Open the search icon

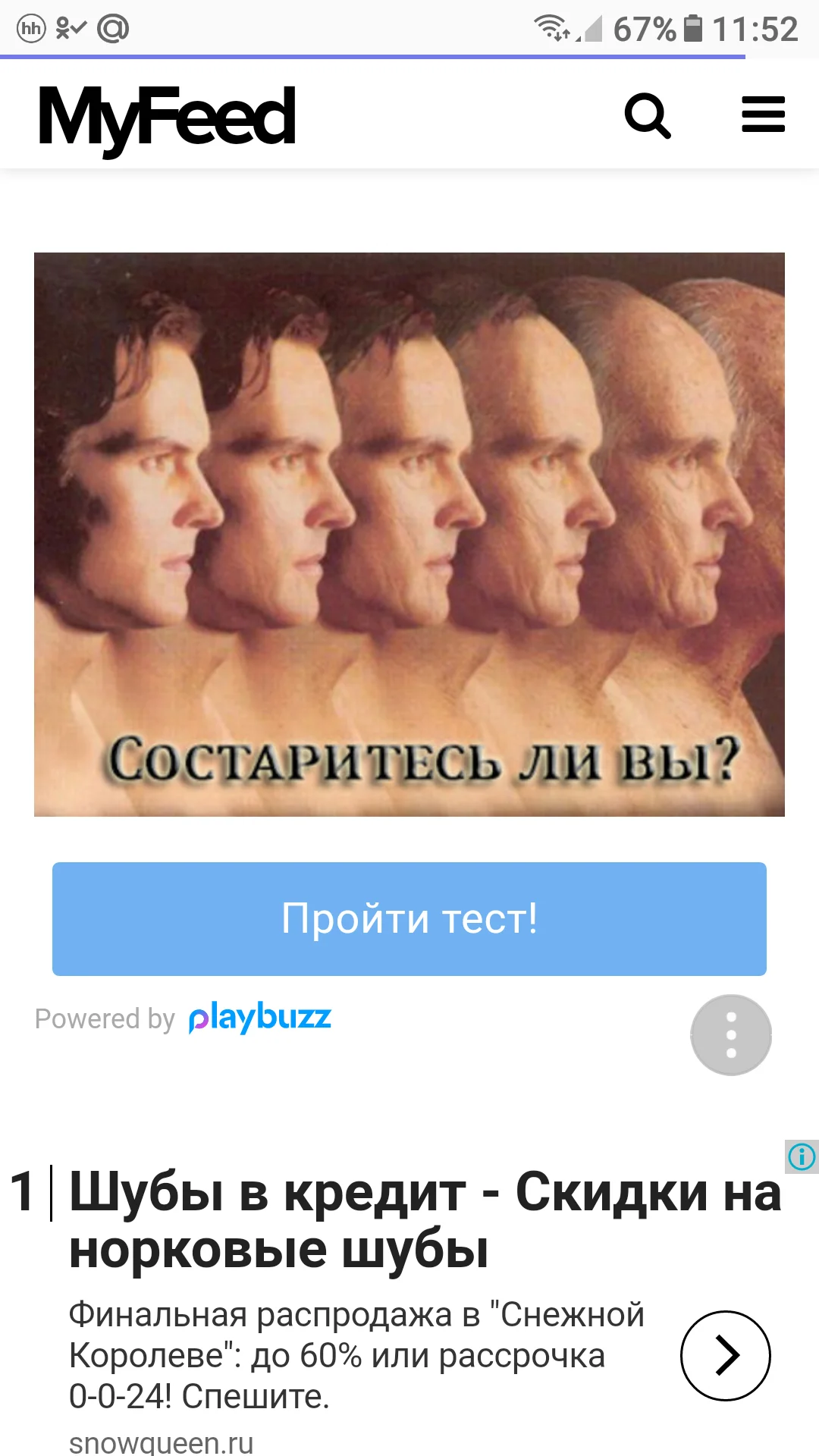click(x=650, y=115)
